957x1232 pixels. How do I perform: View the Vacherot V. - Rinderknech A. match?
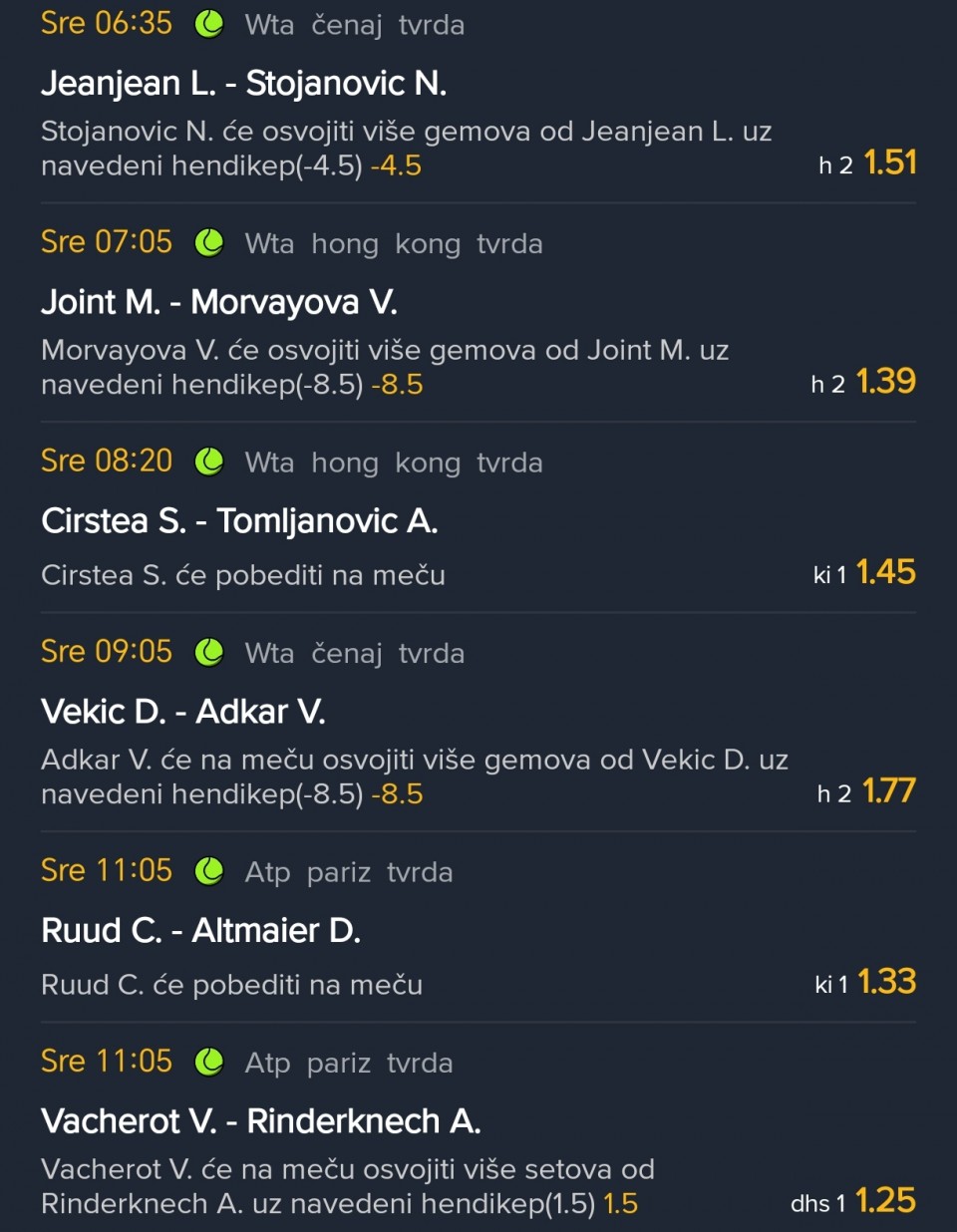click(260, 1121)
